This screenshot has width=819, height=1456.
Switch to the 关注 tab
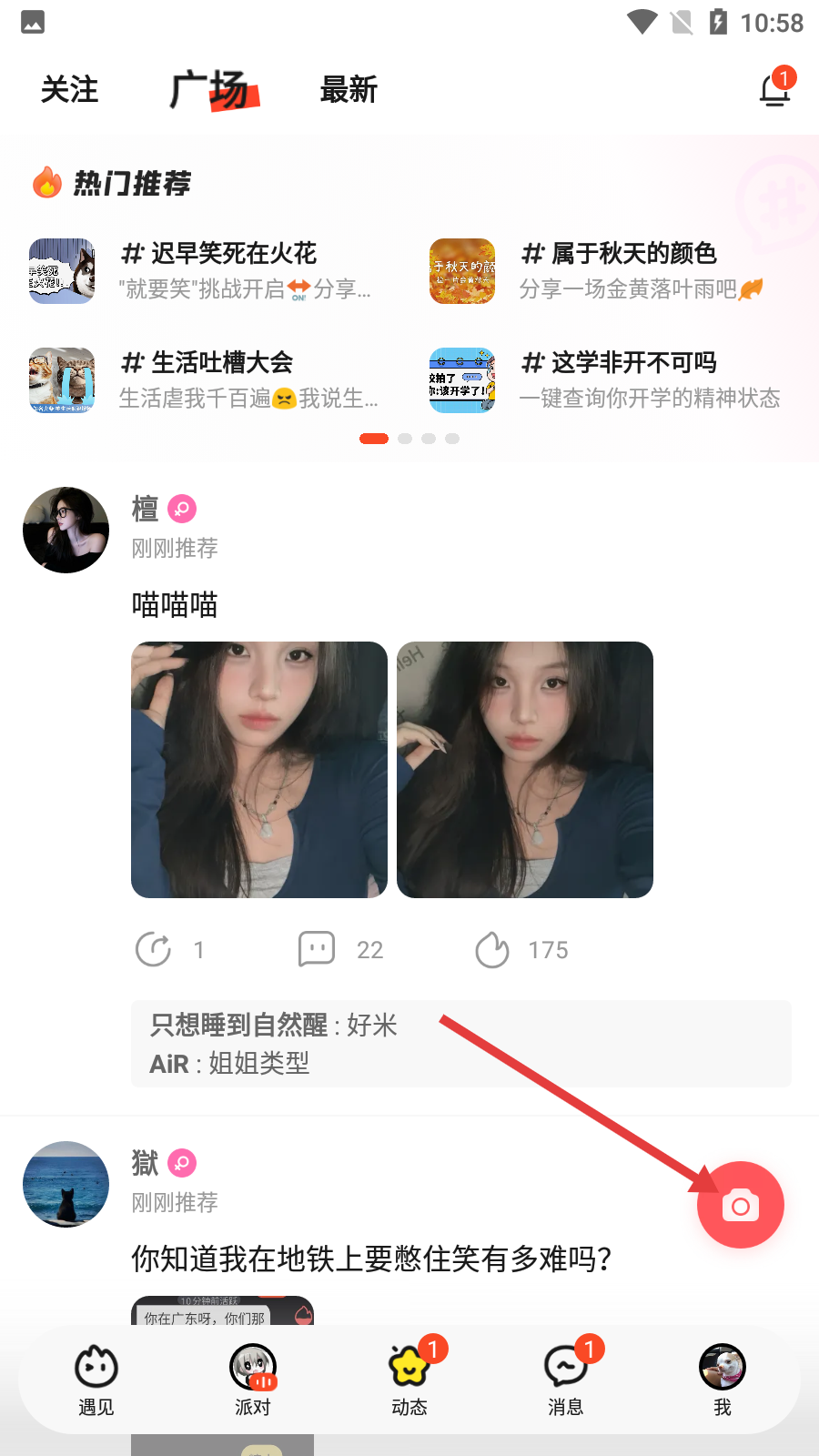click(x=69, y=90)
